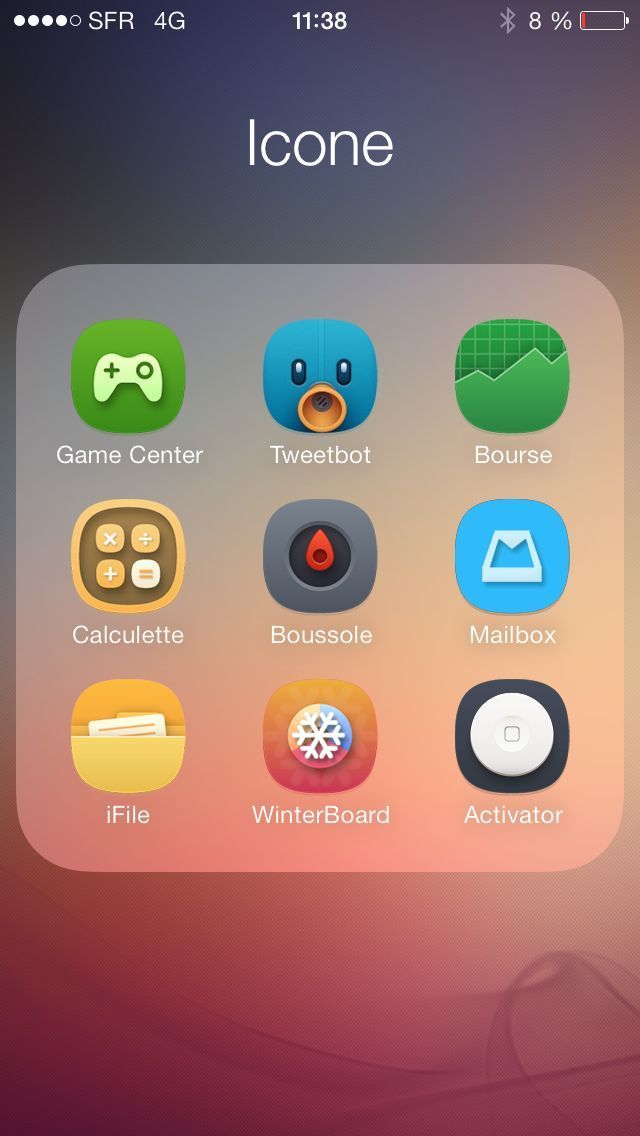
Task: Open the Calculette calculator
Action: tap(128, 556)
